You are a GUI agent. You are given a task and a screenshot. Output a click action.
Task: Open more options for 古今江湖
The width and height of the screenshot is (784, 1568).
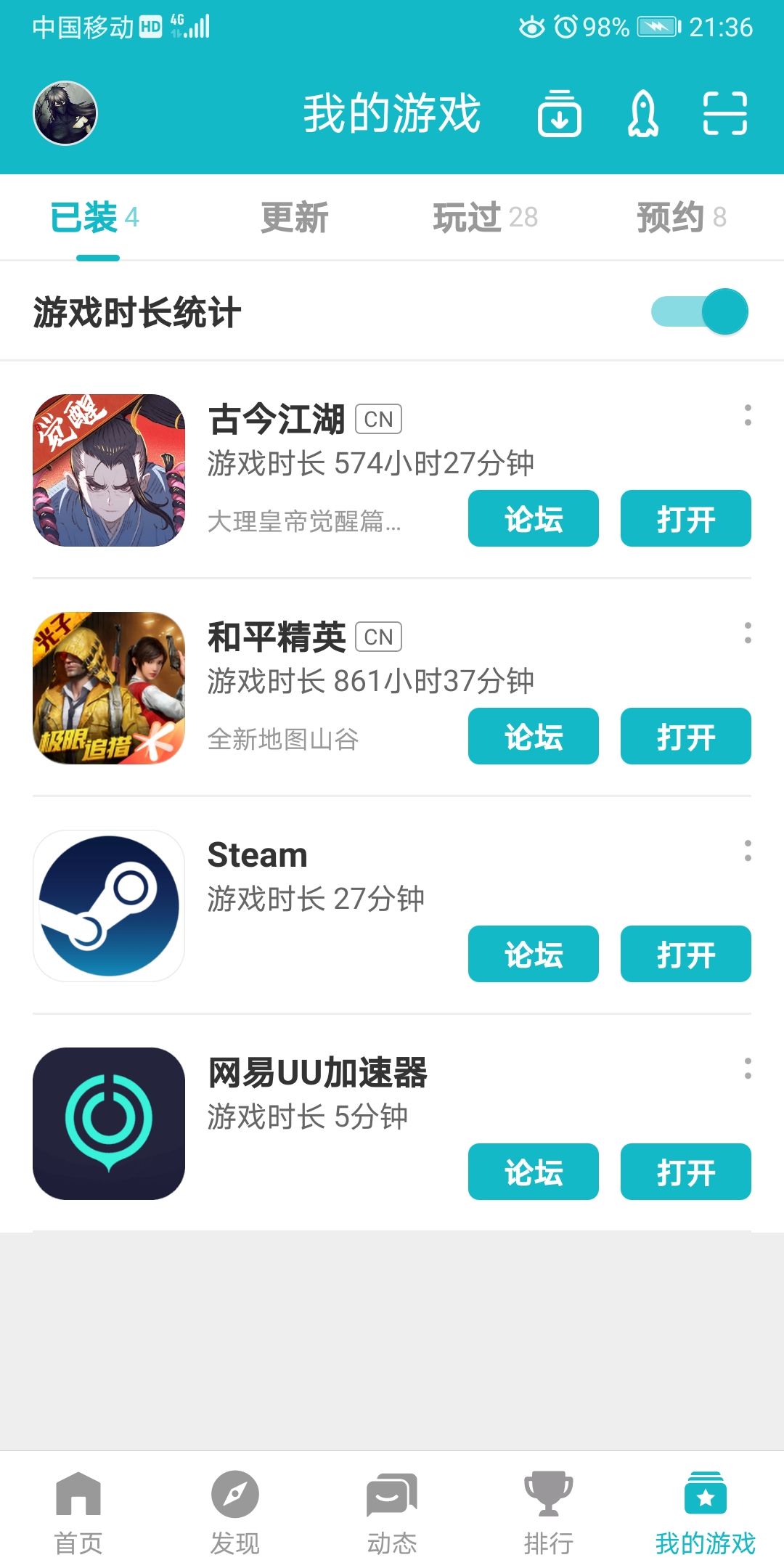pyautogui.click(x=748, y=415)
